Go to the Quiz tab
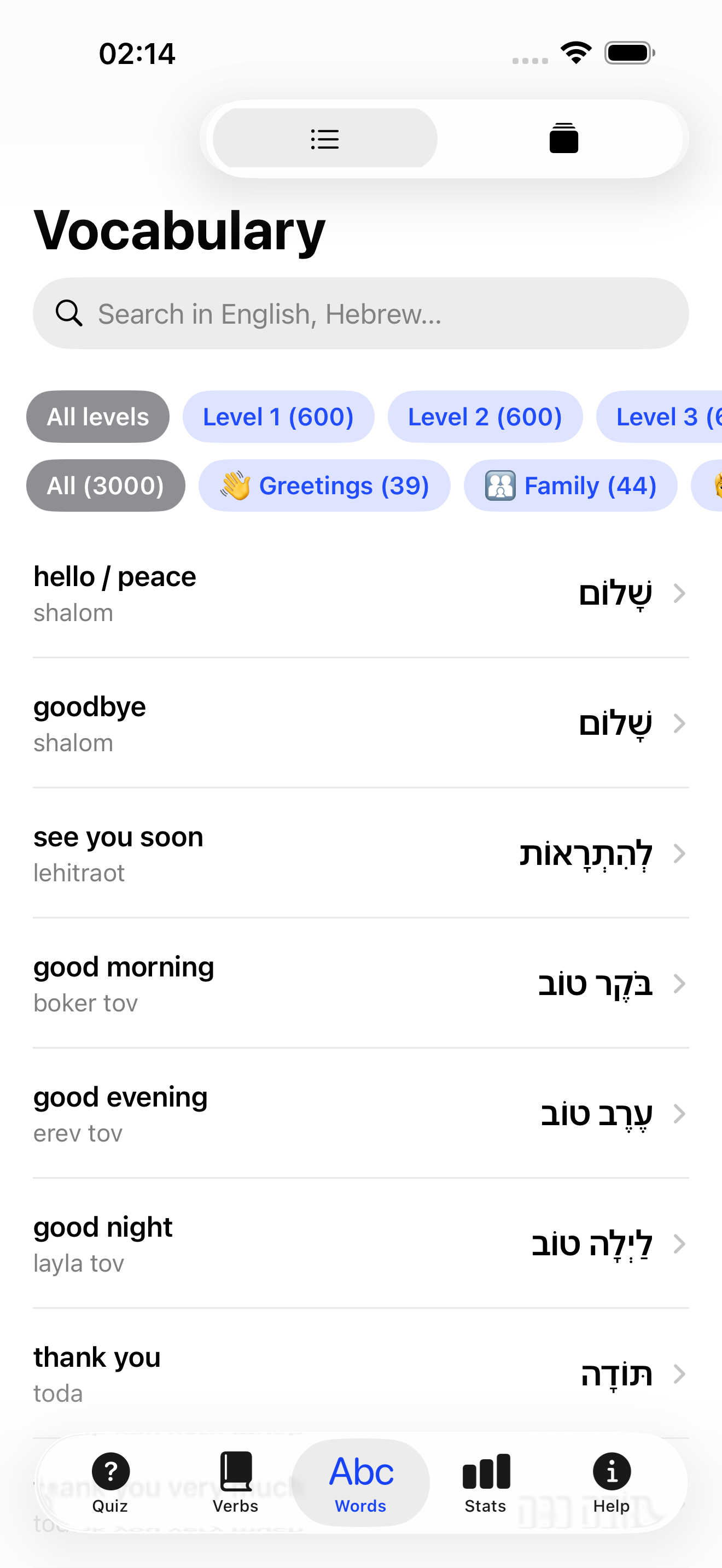This screenshot has height=1568, width=722. point(110,1483)
